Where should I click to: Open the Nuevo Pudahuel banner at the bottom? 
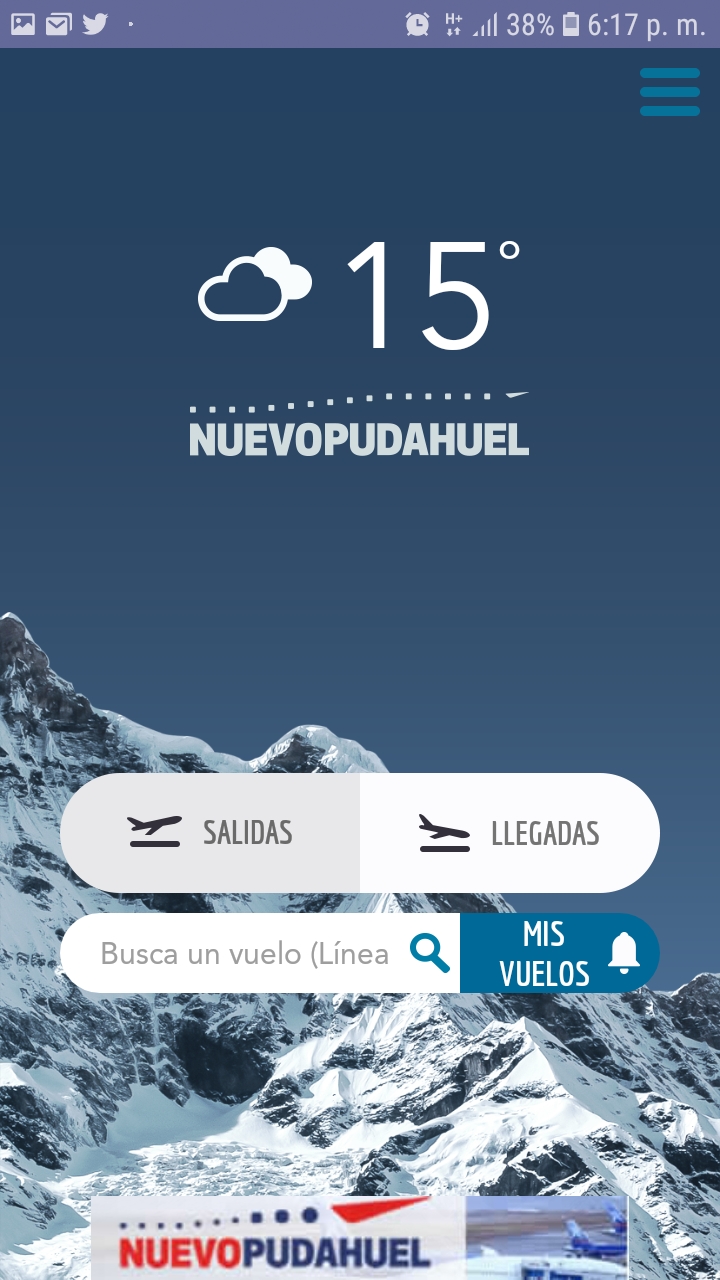(x=359, y=1238)
